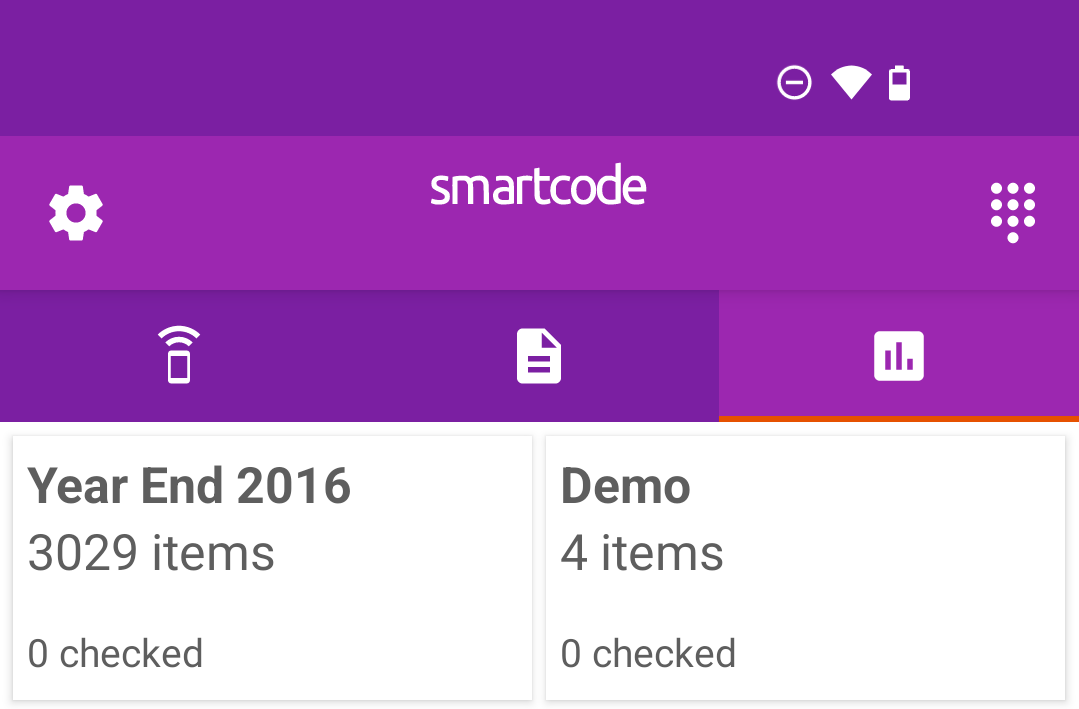
Task: Open the Year End 2016 card
Action: (272, 567)
